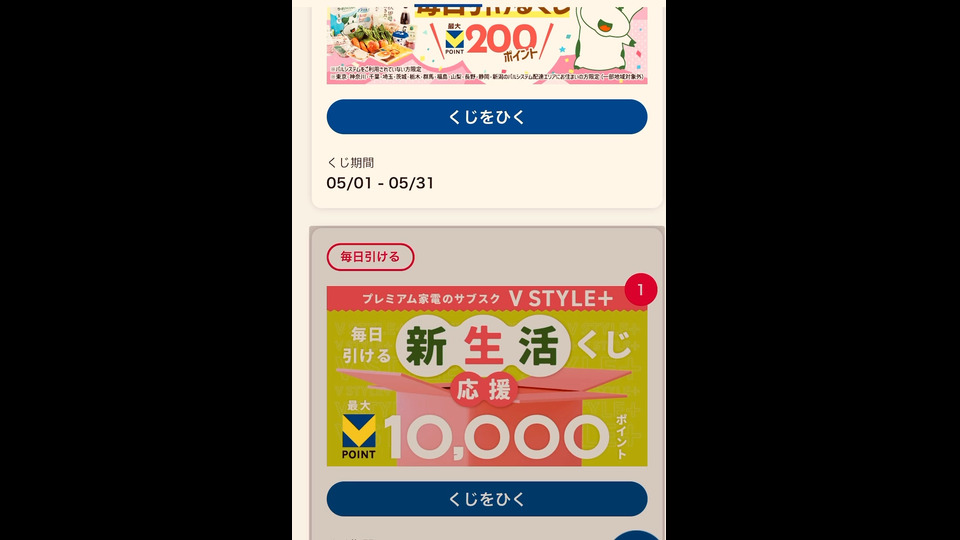960x540 pixels.
Task: Open the V STYLE+ 10,000 point banner
Action: coord(486,376)
